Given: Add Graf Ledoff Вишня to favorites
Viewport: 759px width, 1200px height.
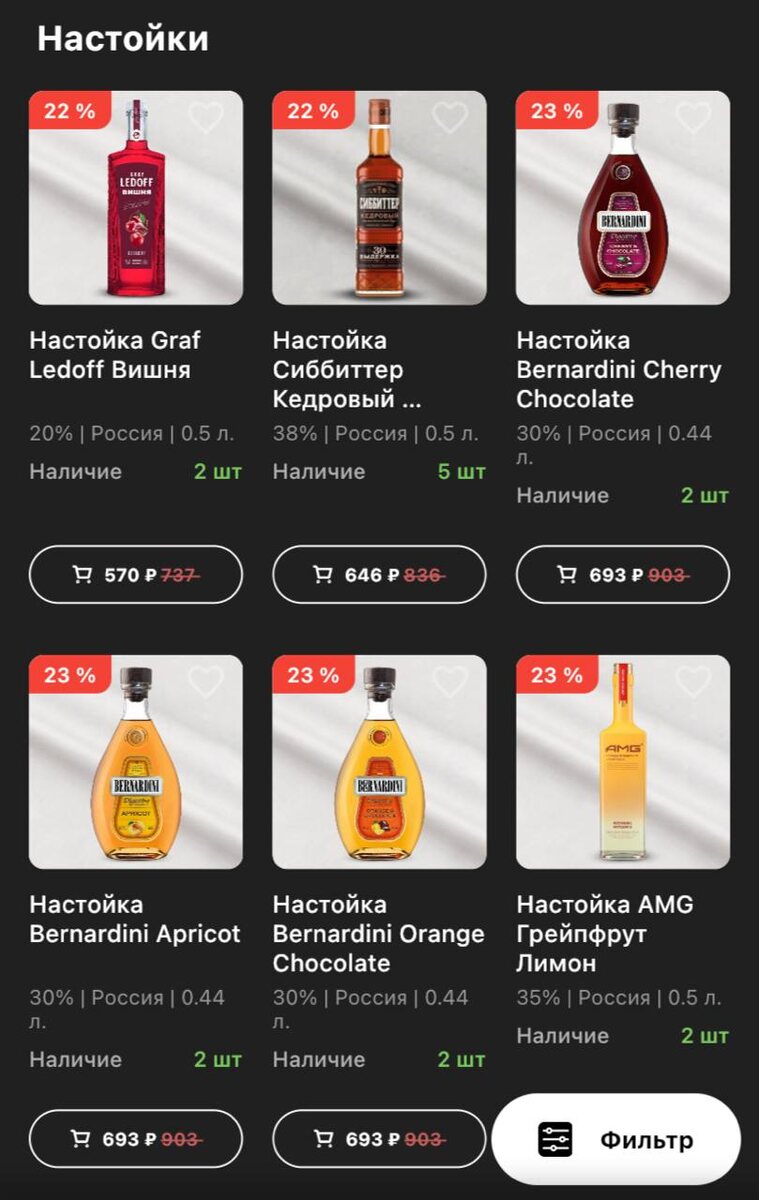Looking at the screenshot, I should click(x=207, y=118).
